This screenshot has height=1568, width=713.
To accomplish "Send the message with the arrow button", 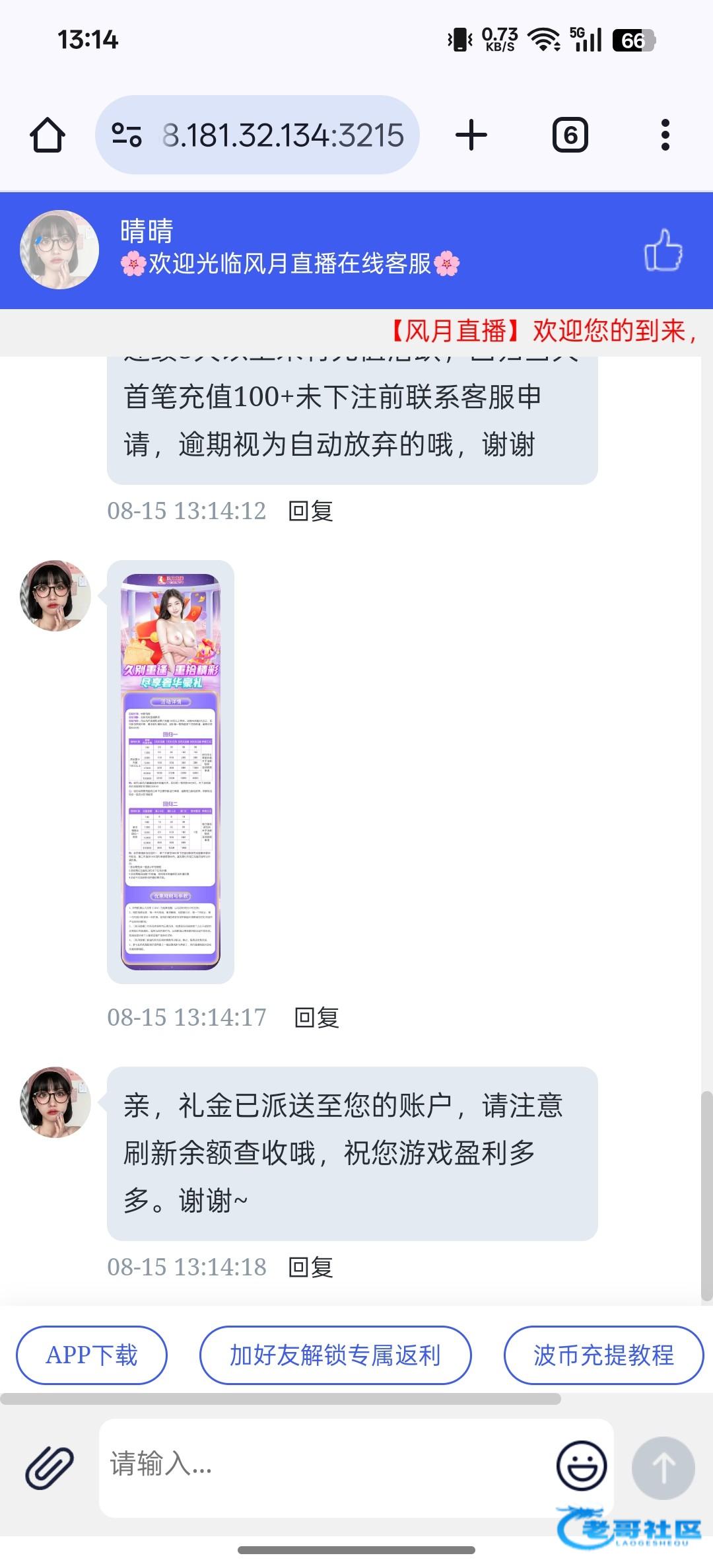I will [663, 1468].
